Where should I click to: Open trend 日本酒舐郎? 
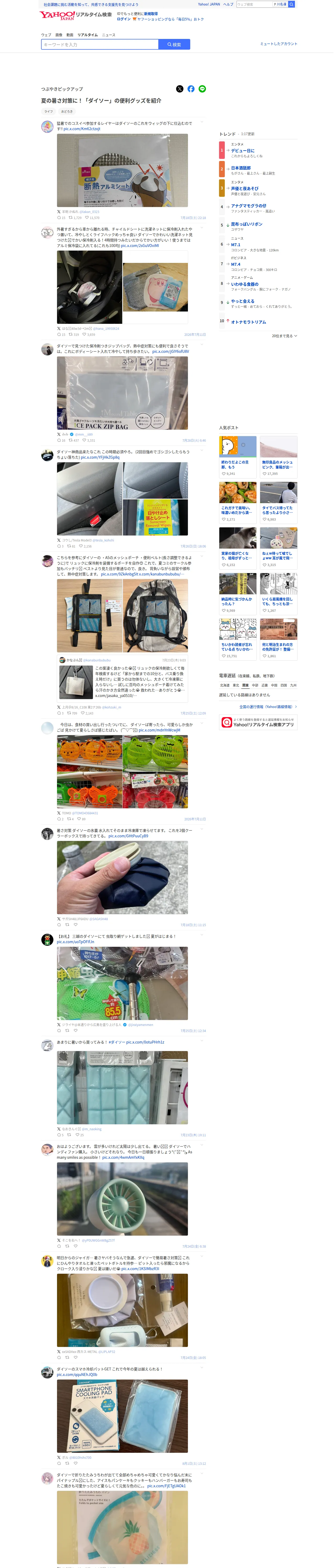tap(241, 168)
